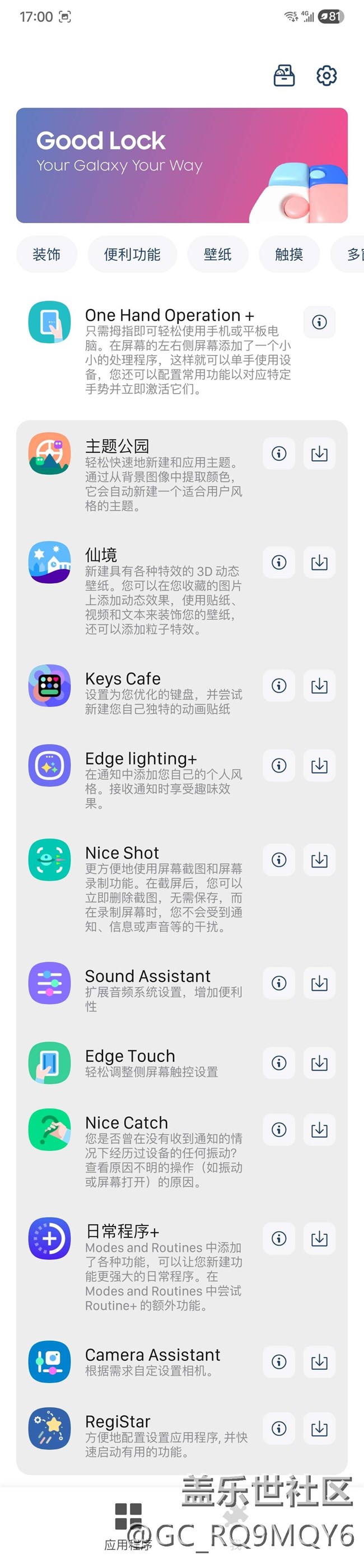The height and width of the screenshot is (1568, 364).
Task: Show info for 日常程序+
Action: tap(279, 1238)
